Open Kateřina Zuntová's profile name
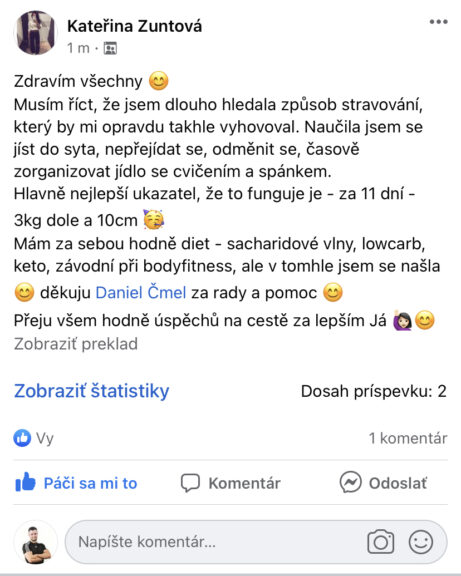The height and width of the screenshot is (576, 461). pyautogui.click(x=134, y=26)
